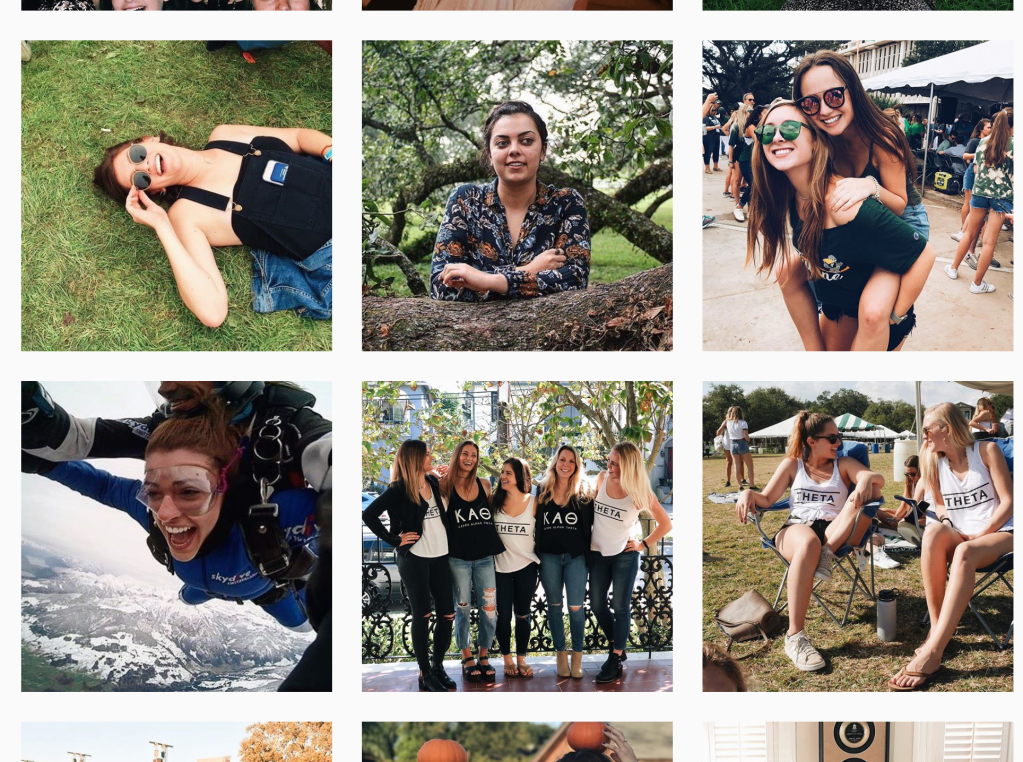
Task: Open group photo of five women on porch
Action: tap(517, 536)
